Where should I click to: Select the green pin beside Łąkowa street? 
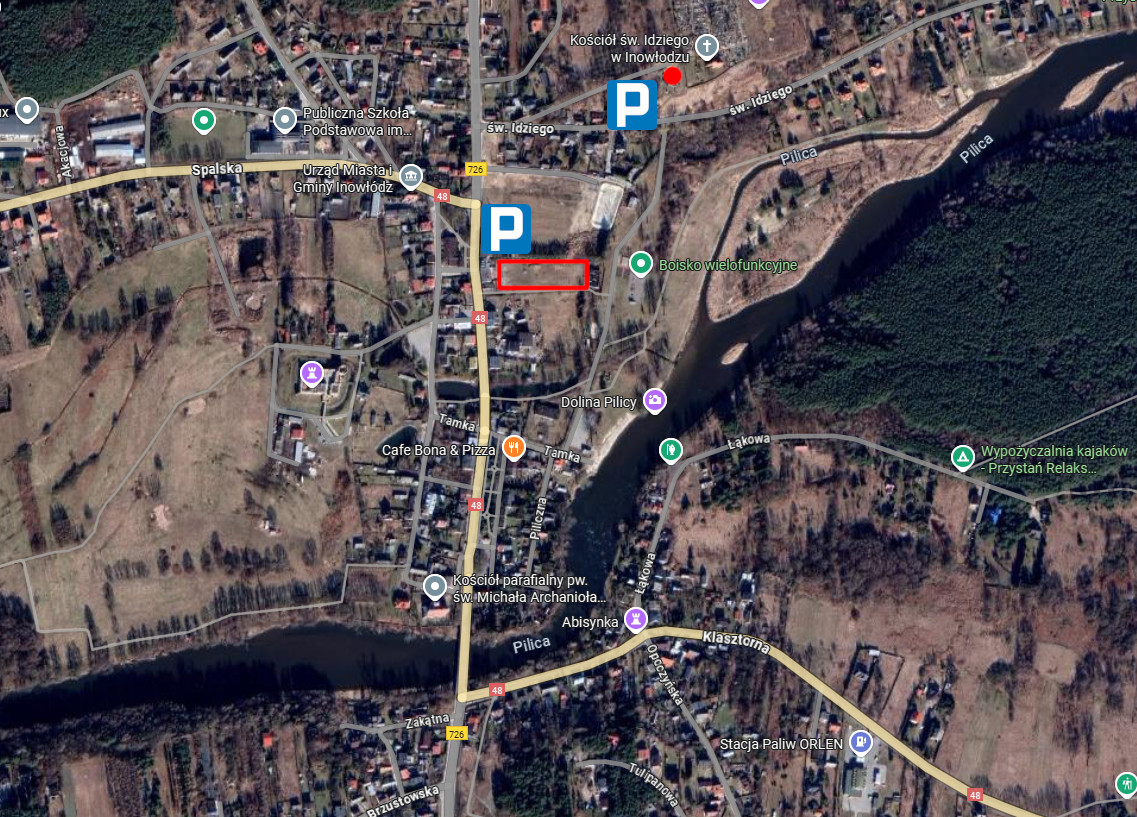(x=670, y=451)
